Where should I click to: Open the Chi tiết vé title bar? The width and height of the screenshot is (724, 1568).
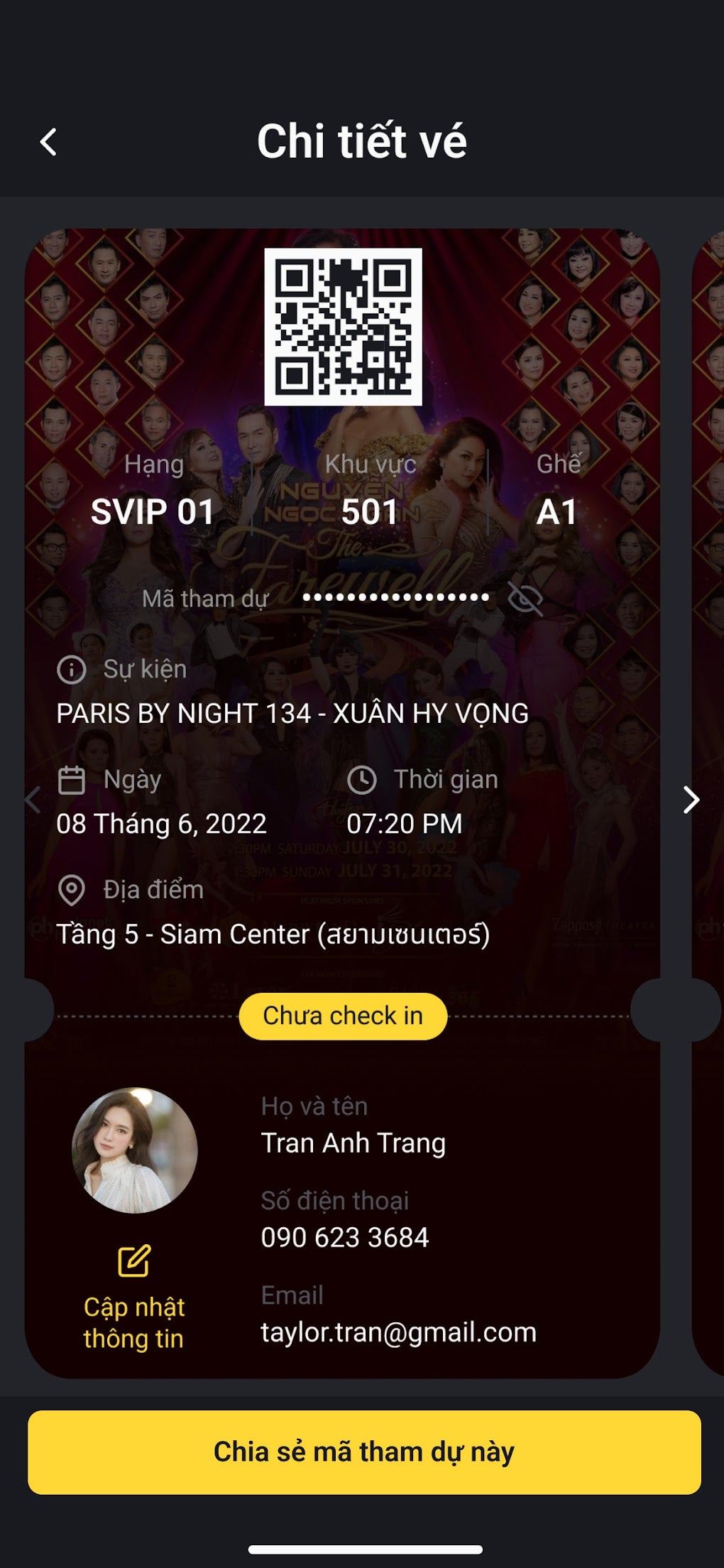pyautogui.click(x=362, y=142)
